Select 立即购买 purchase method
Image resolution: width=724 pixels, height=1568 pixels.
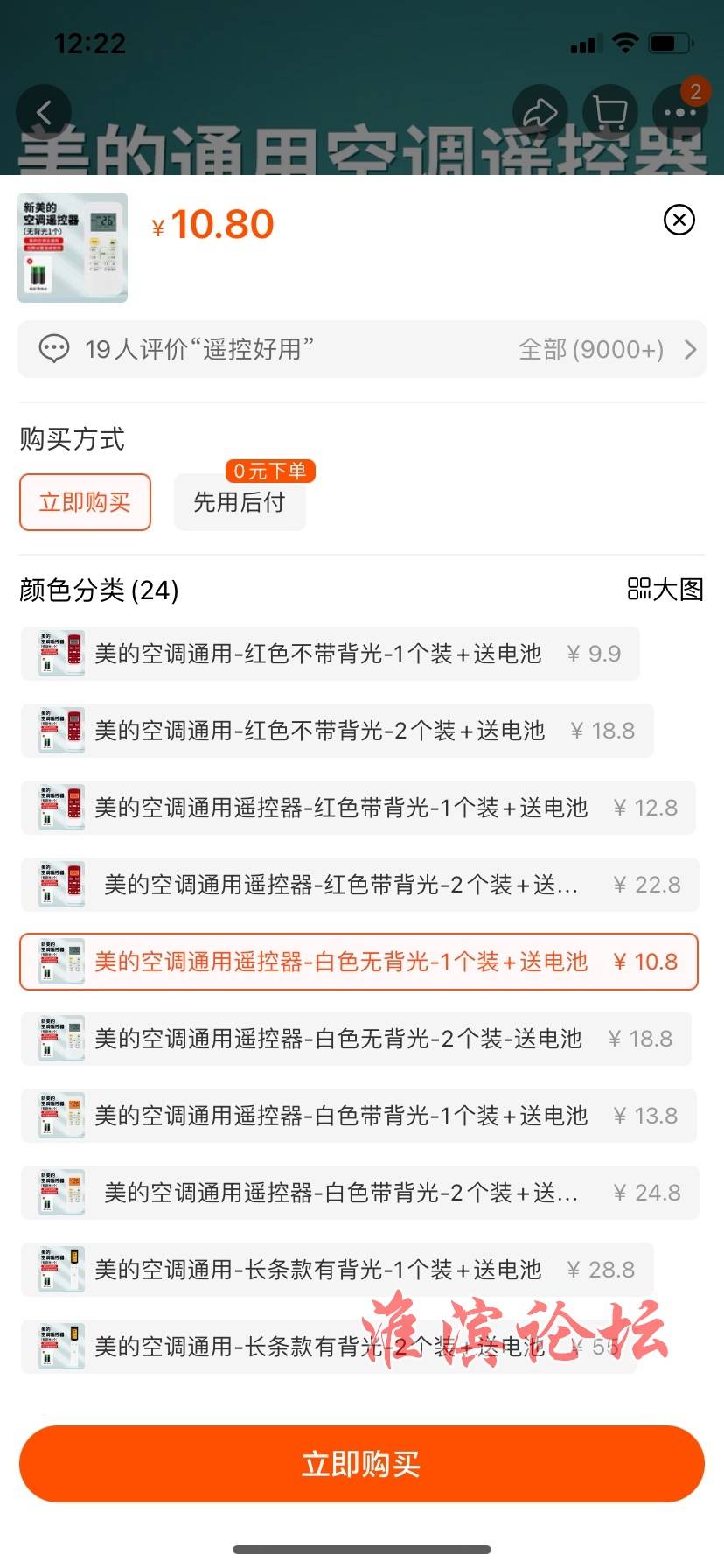tap(85, 502)
